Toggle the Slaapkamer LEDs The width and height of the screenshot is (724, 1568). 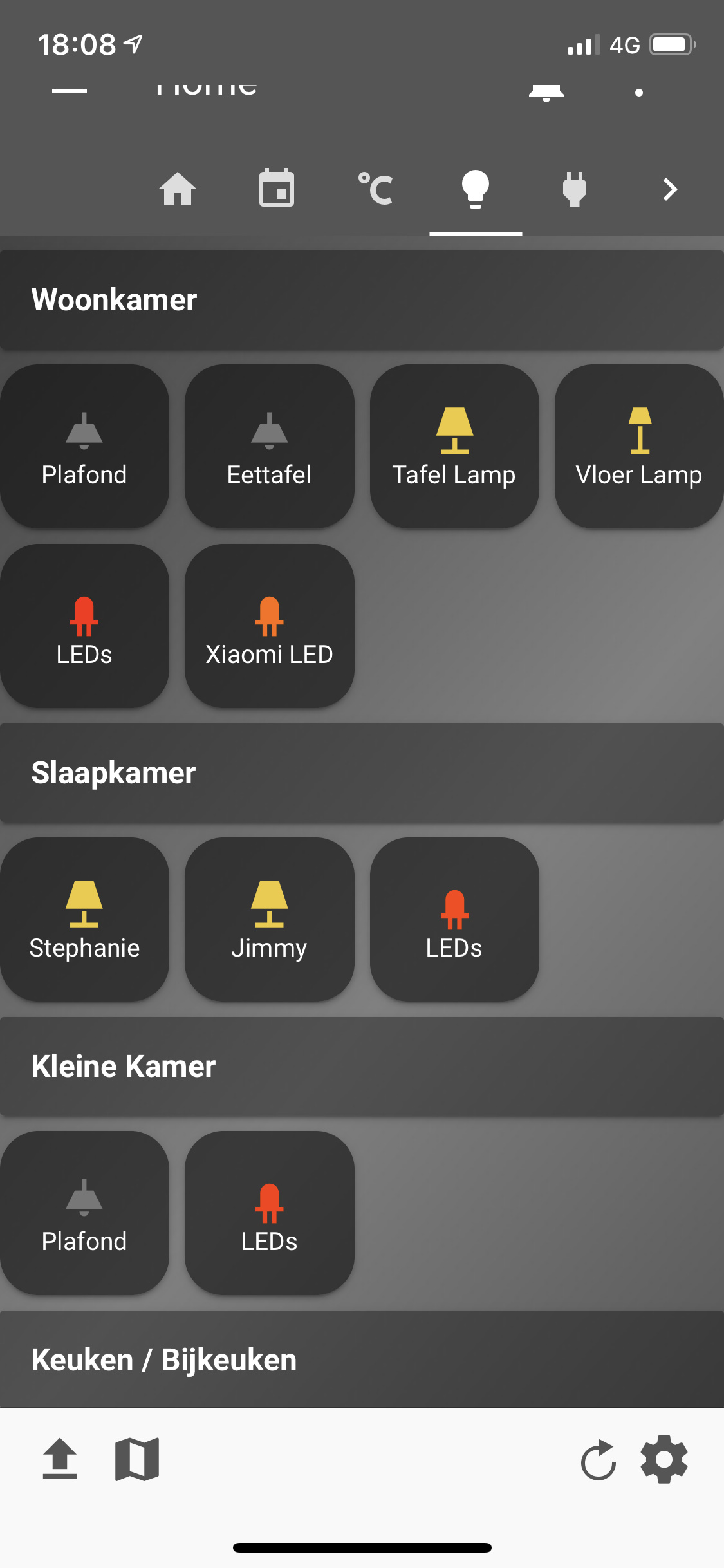point(454,919)
